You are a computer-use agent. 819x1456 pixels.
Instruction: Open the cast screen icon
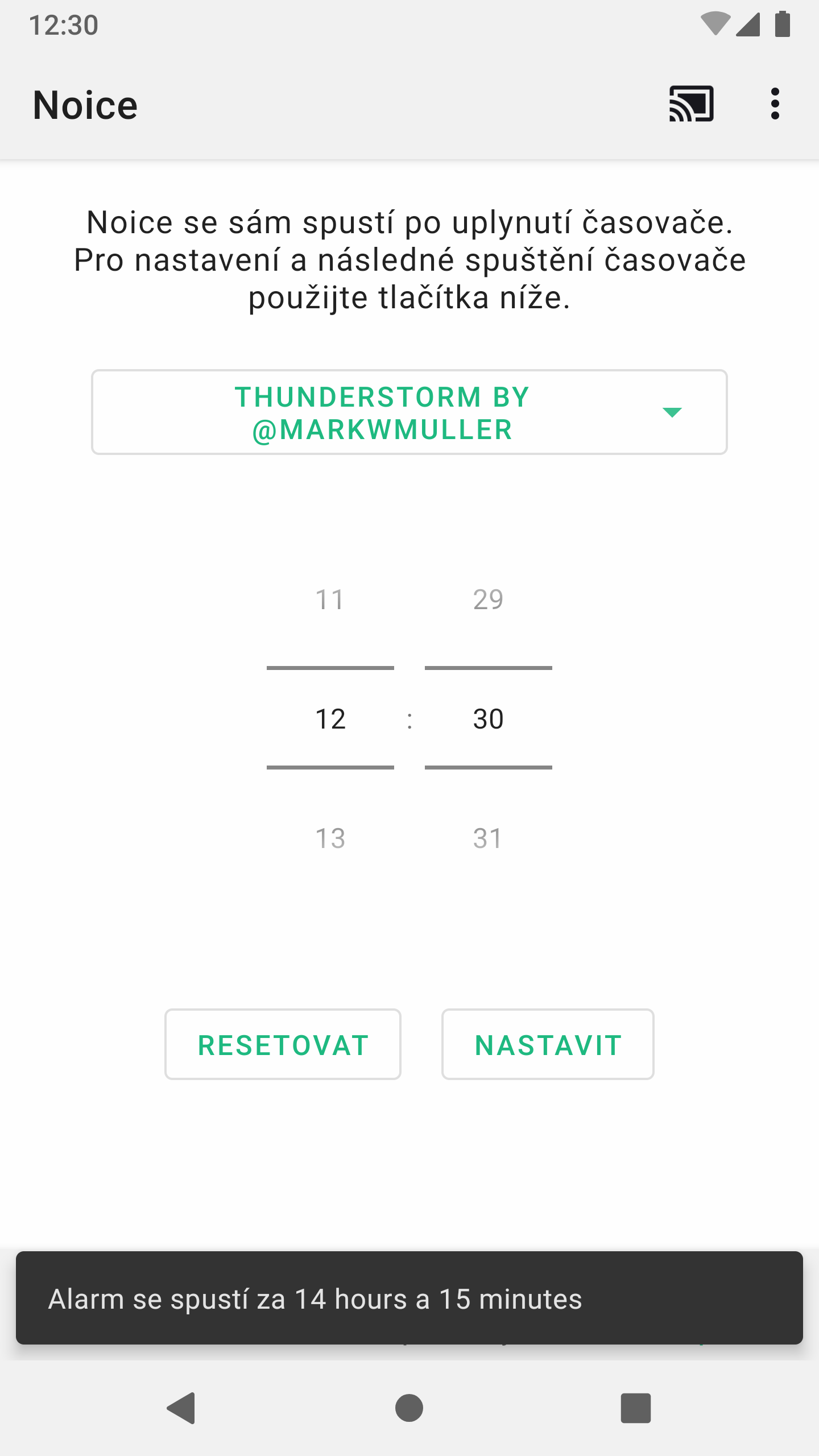pyautogui.click(x=691, y=104)
